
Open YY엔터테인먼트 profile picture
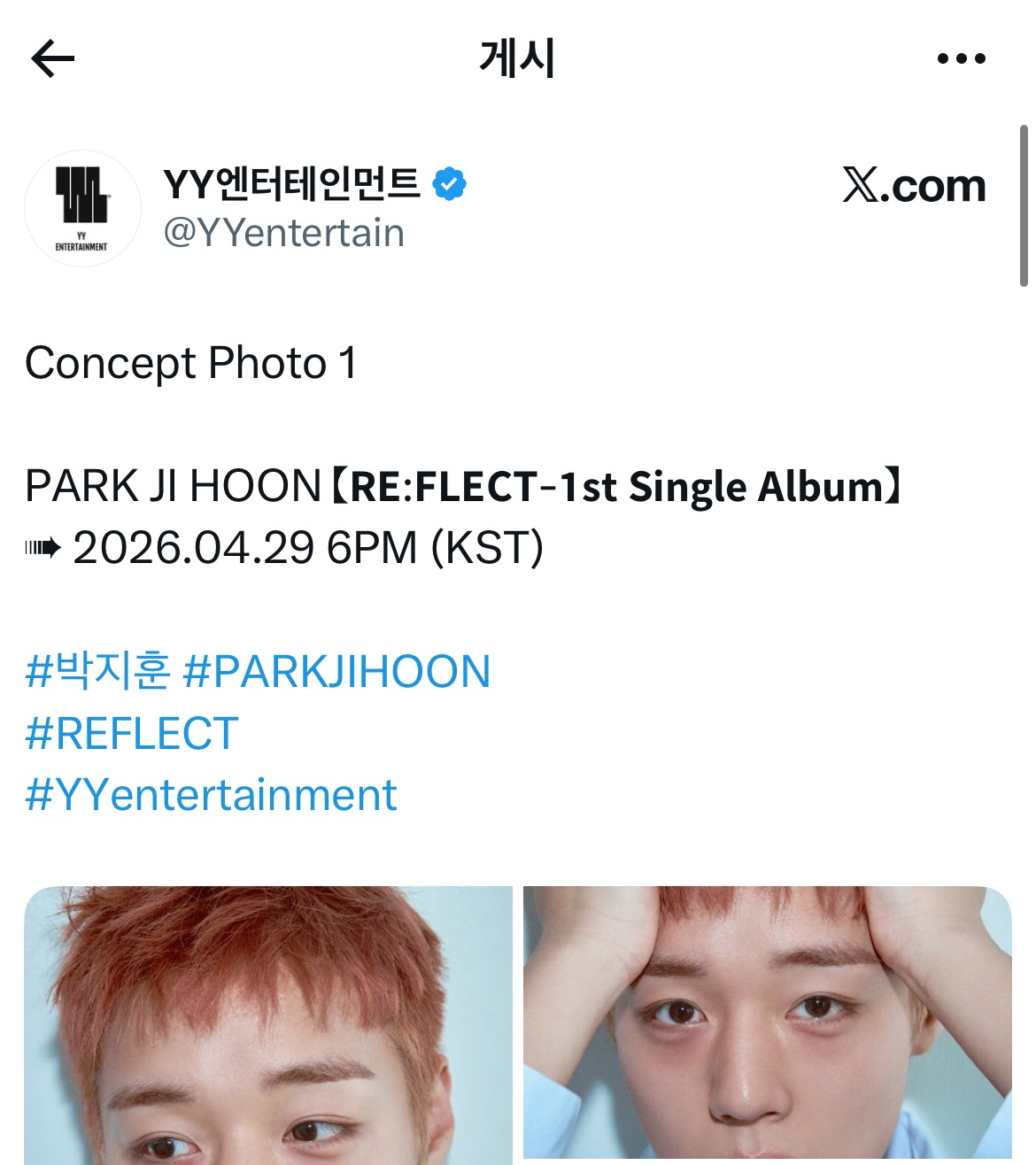82,209
